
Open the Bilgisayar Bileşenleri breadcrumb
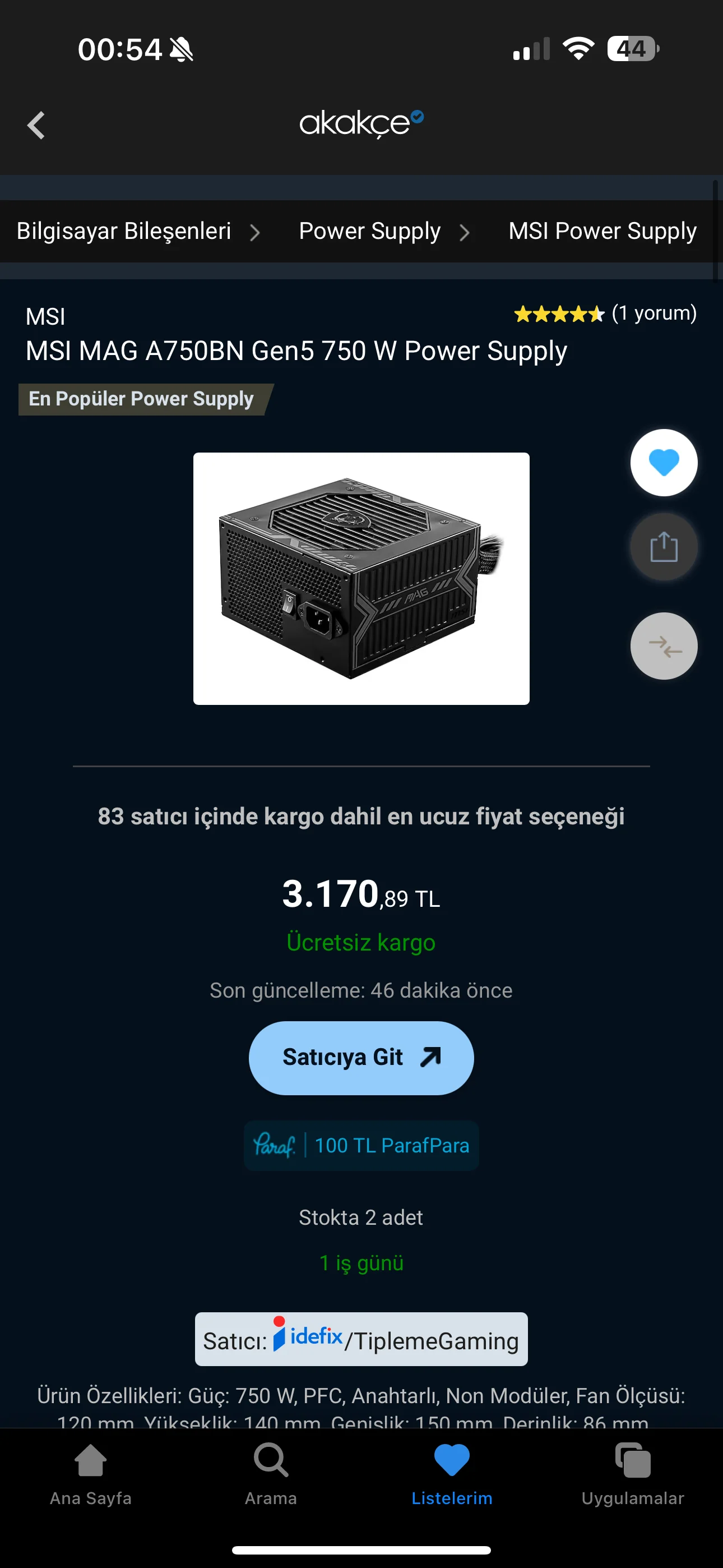pyautogui.click(x=124, y=231)
